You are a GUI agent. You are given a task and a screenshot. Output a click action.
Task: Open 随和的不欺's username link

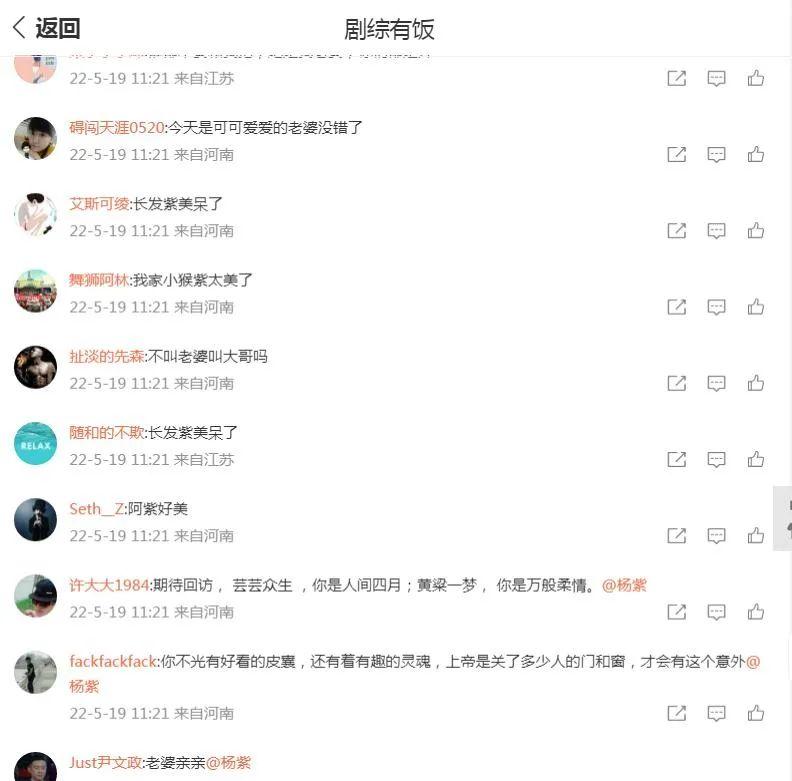tap(106, 433)
